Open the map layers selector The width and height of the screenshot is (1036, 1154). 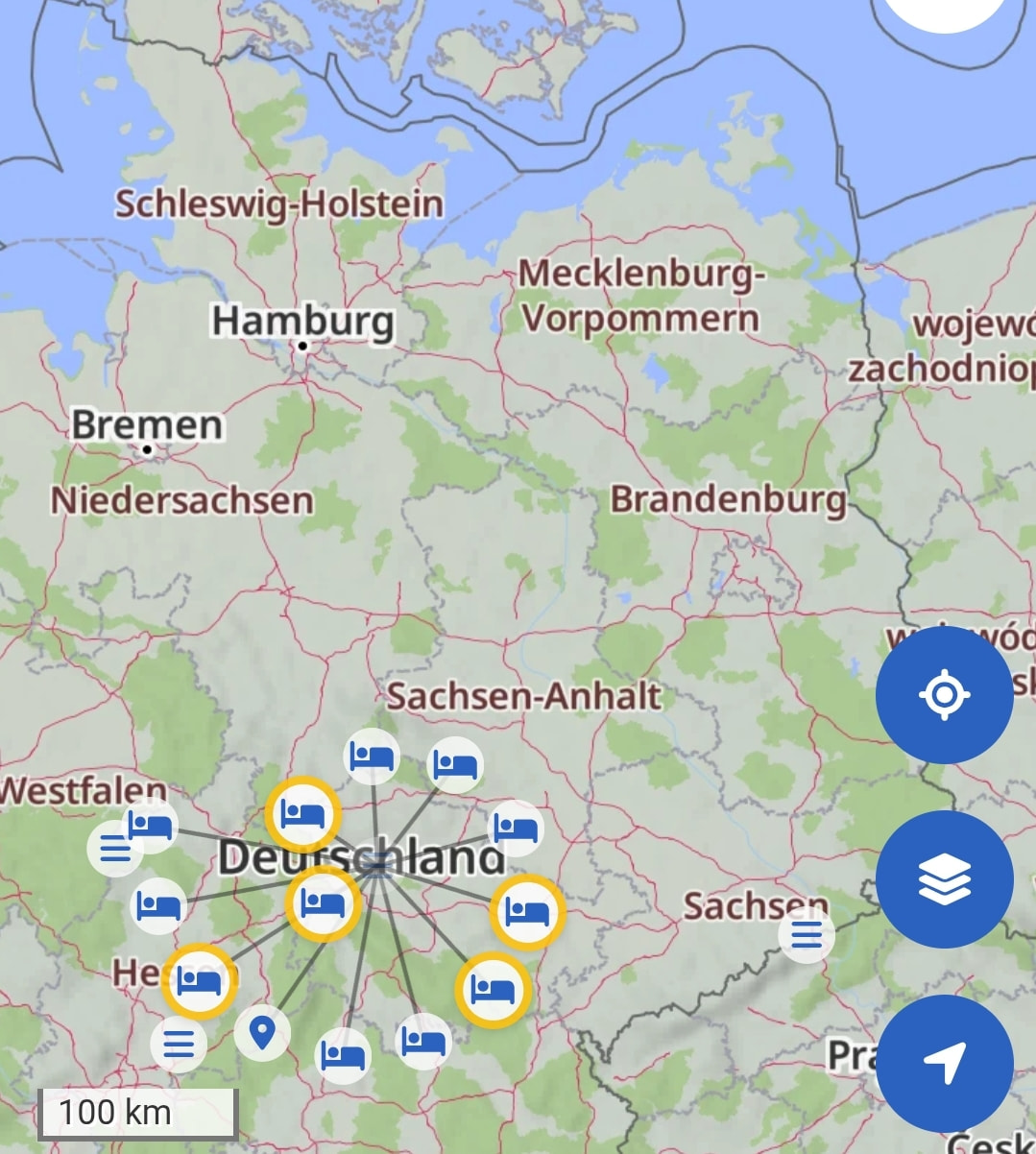944,879
